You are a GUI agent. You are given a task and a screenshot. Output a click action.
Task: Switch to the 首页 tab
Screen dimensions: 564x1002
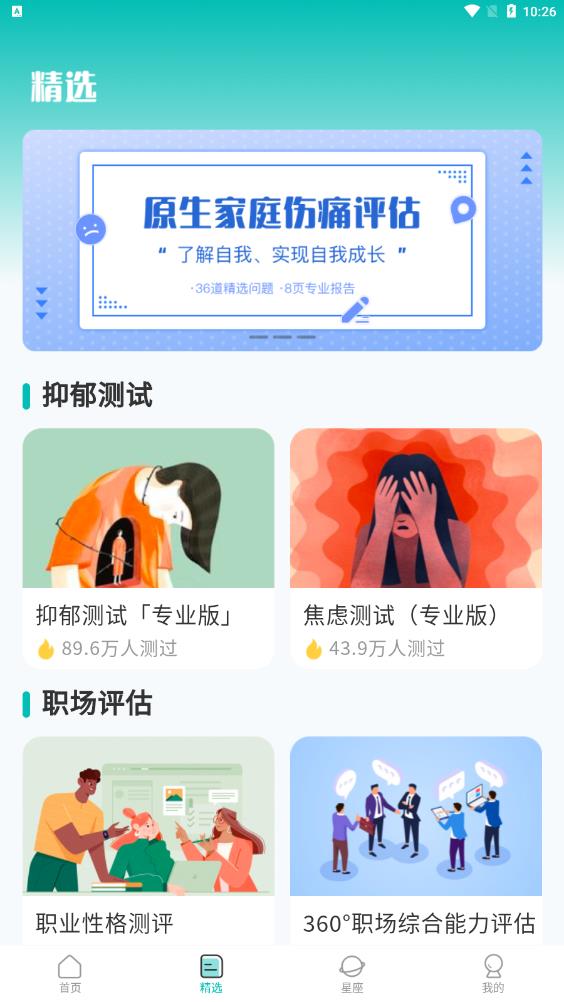click(70, 974)
